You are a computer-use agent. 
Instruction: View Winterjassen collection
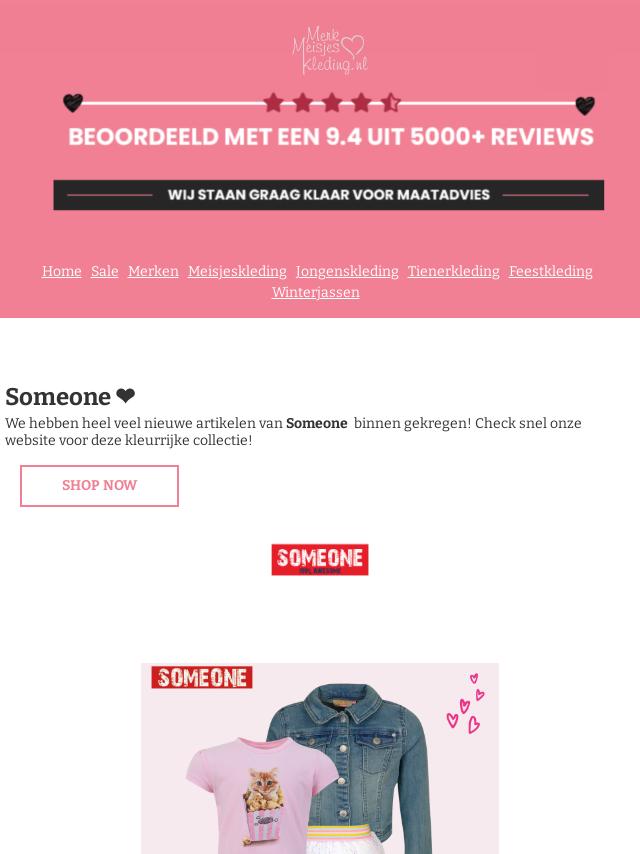point(315,292)
